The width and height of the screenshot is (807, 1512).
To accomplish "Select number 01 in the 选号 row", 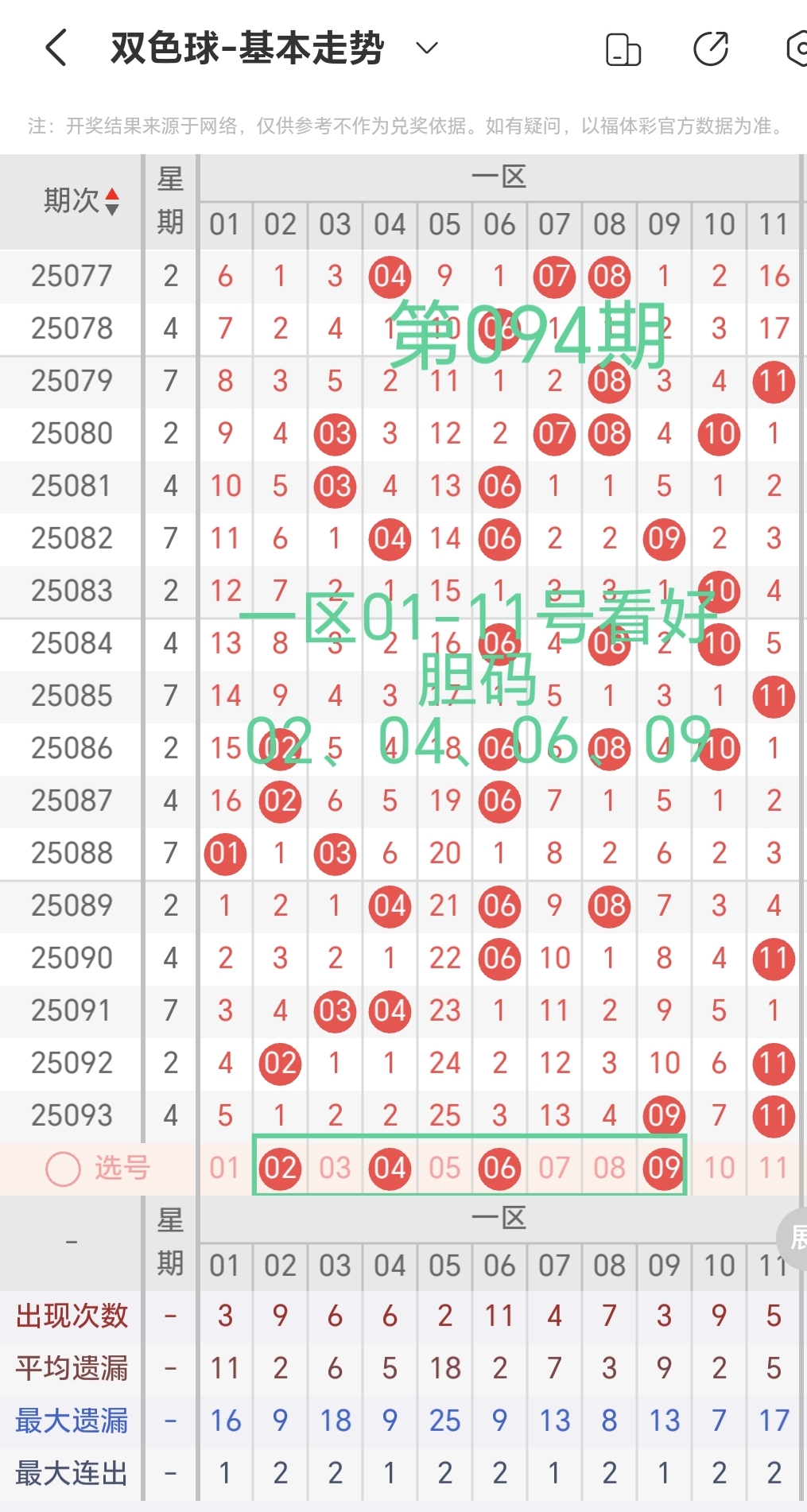I will click(x=225, y=1169).
